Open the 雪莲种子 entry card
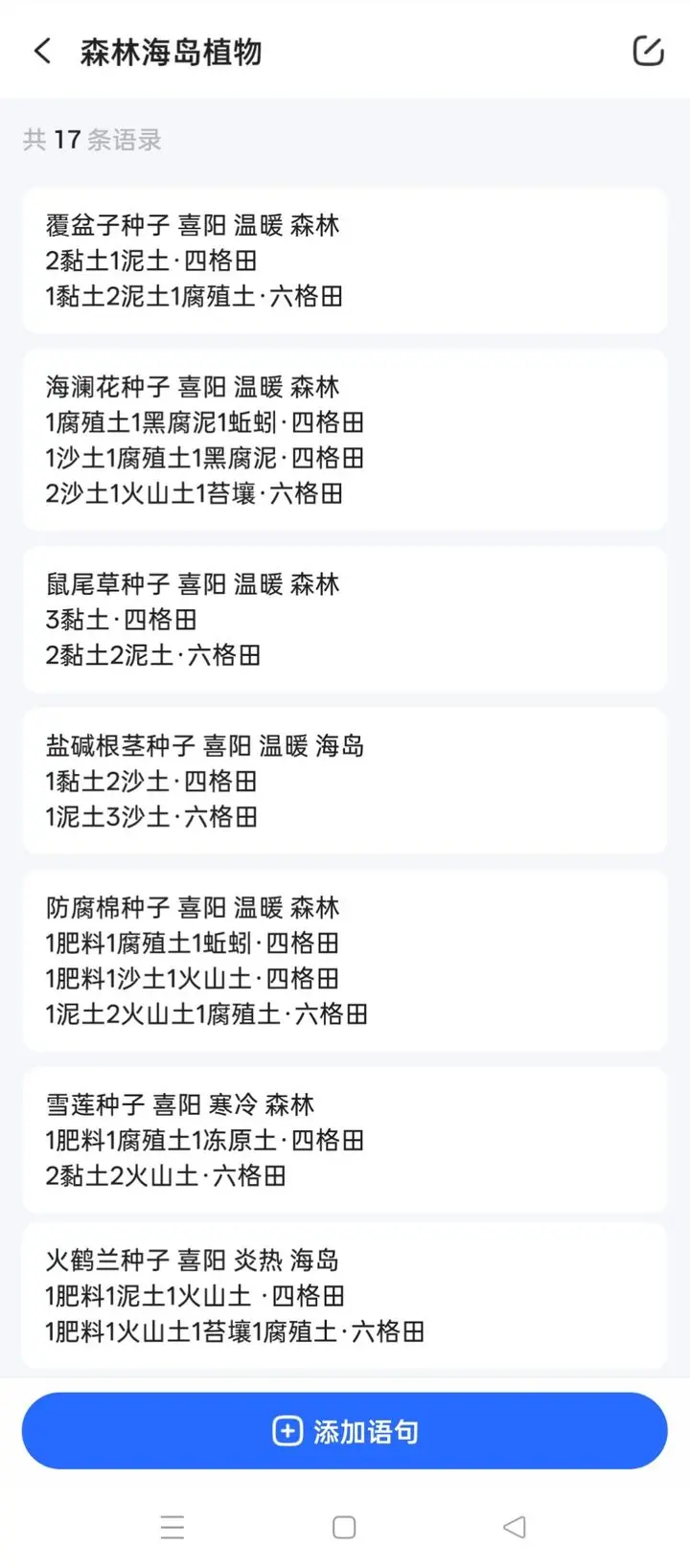 [x=345, y=1140]
